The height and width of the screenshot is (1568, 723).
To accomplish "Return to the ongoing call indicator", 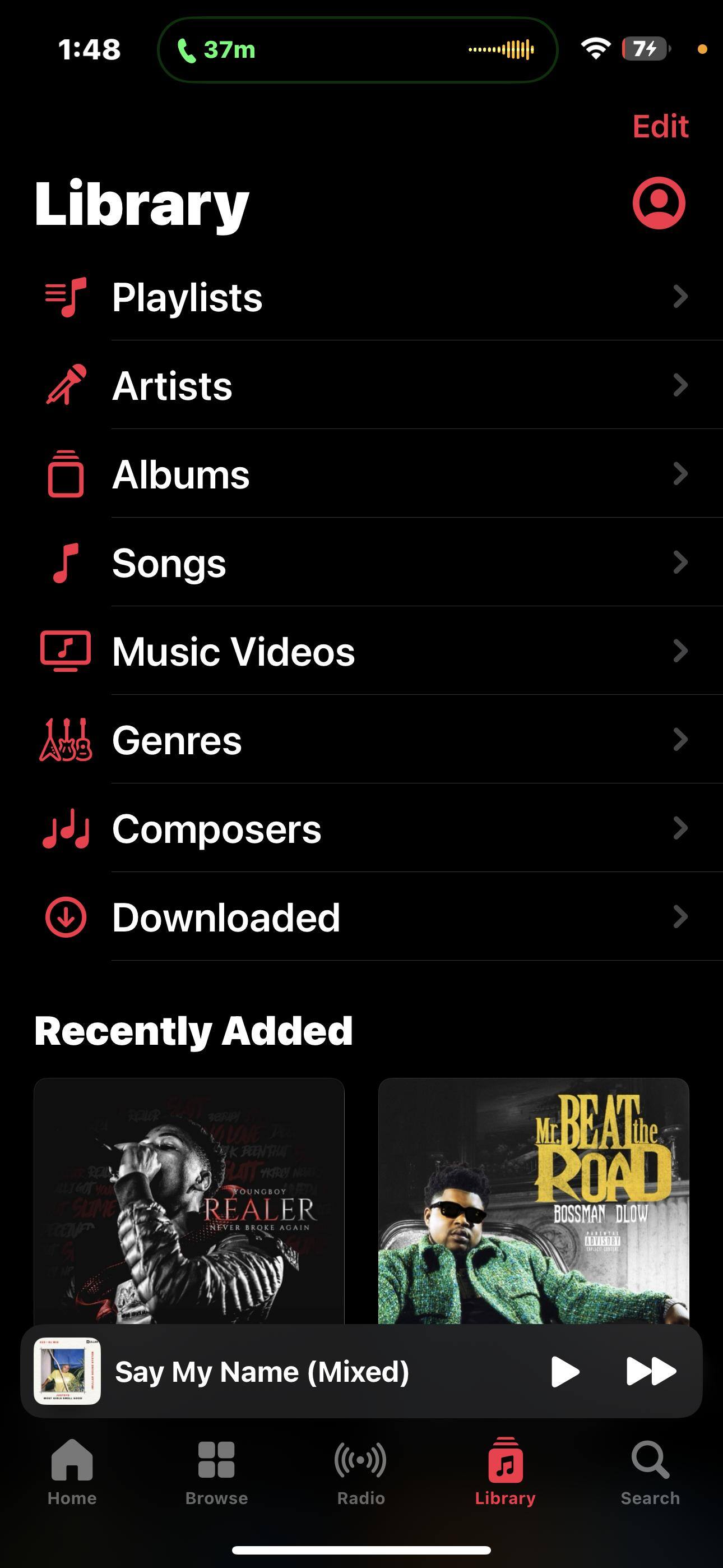I will point(357,49).
